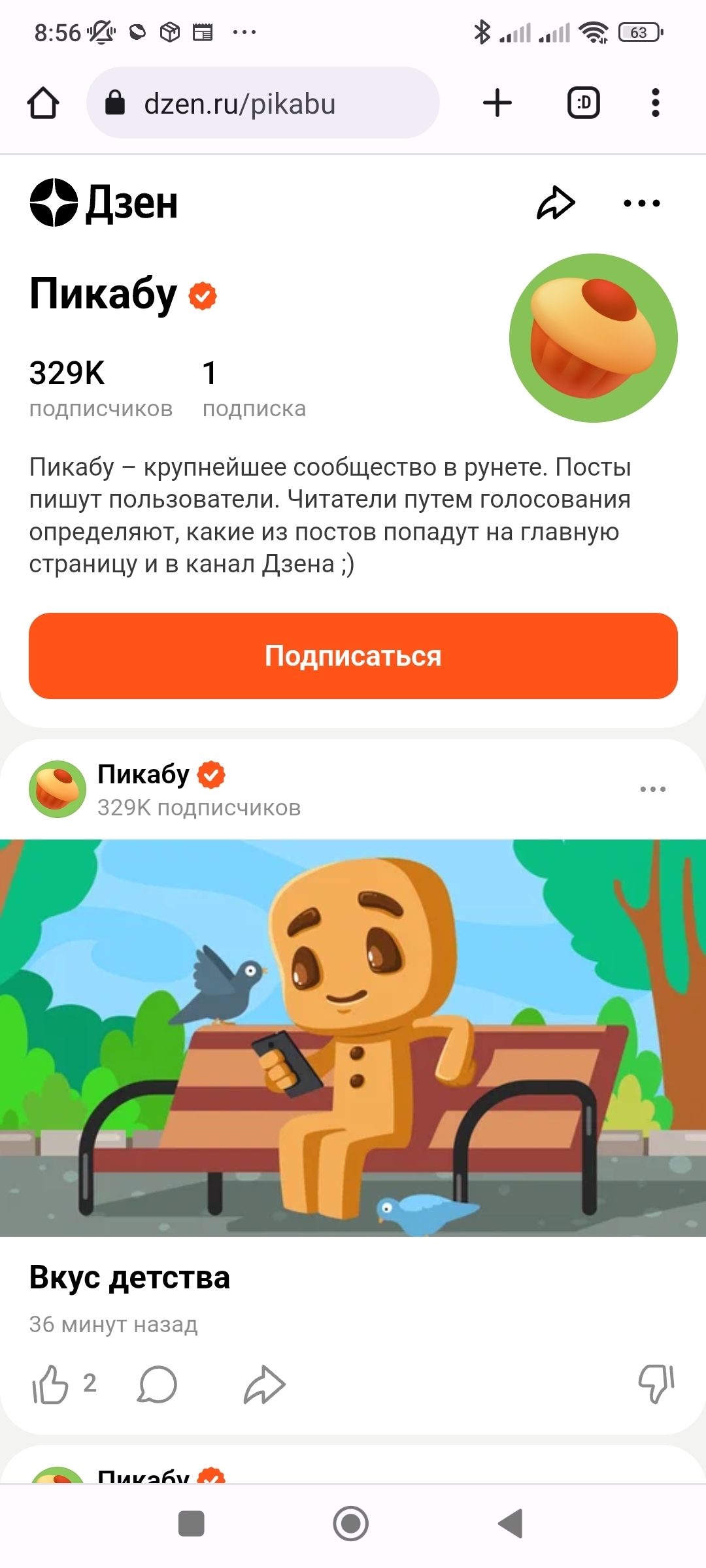Open channel options next to share arrow
706x1568 pixels.
[641, 203]
